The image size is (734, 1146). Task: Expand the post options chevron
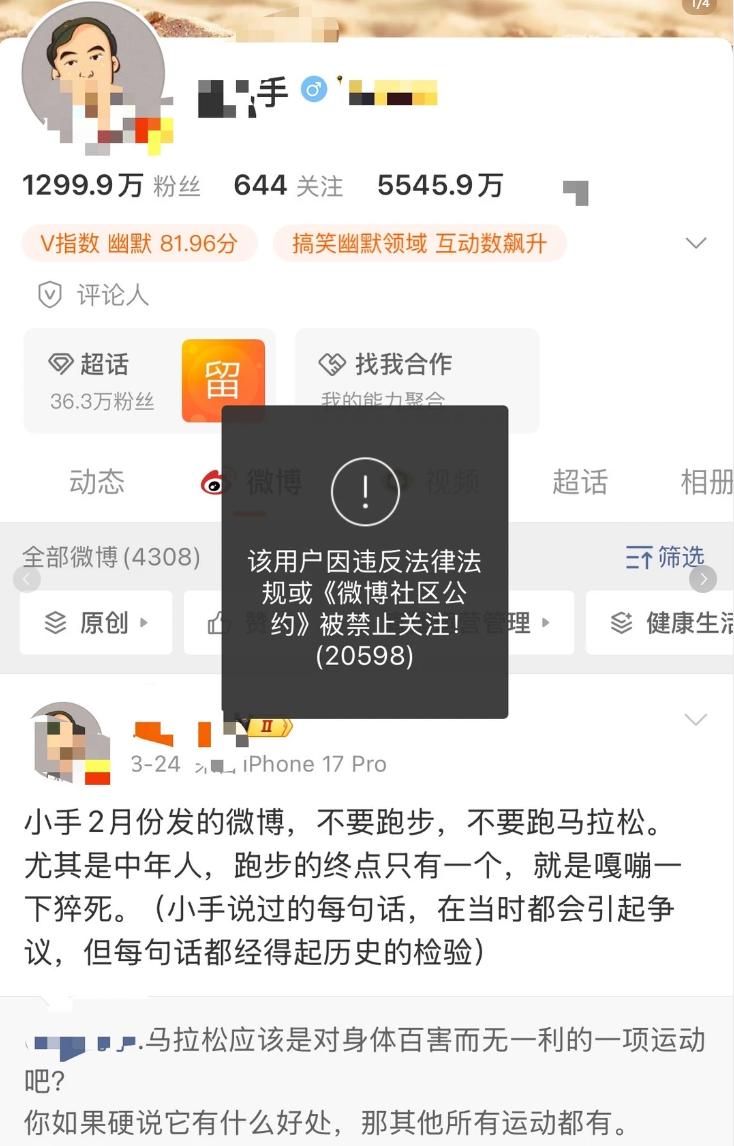696,719
